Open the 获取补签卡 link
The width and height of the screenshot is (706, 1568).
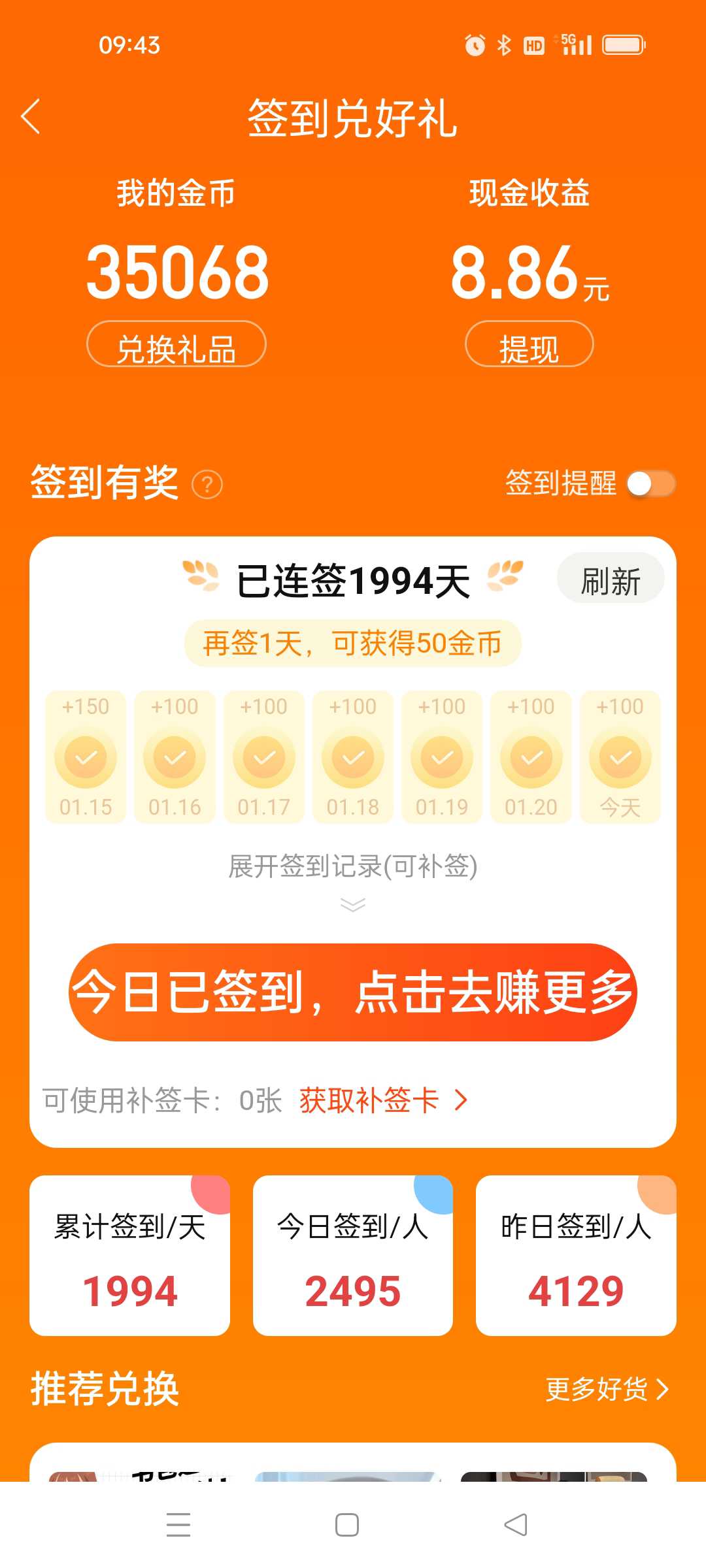click(x=384, y=1100)
